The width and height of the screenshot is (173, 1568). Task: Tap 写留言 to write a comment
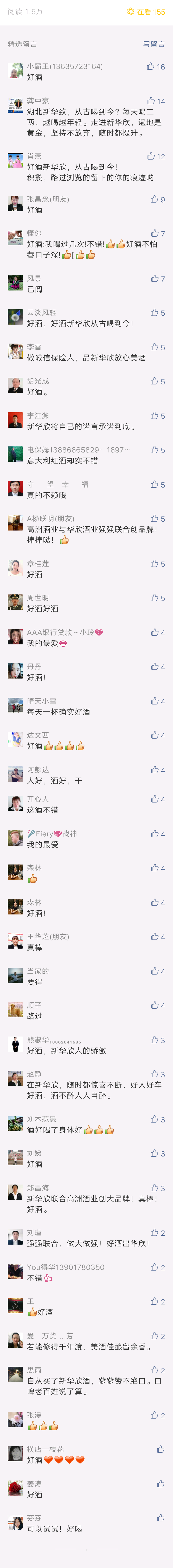pos(154,44)
